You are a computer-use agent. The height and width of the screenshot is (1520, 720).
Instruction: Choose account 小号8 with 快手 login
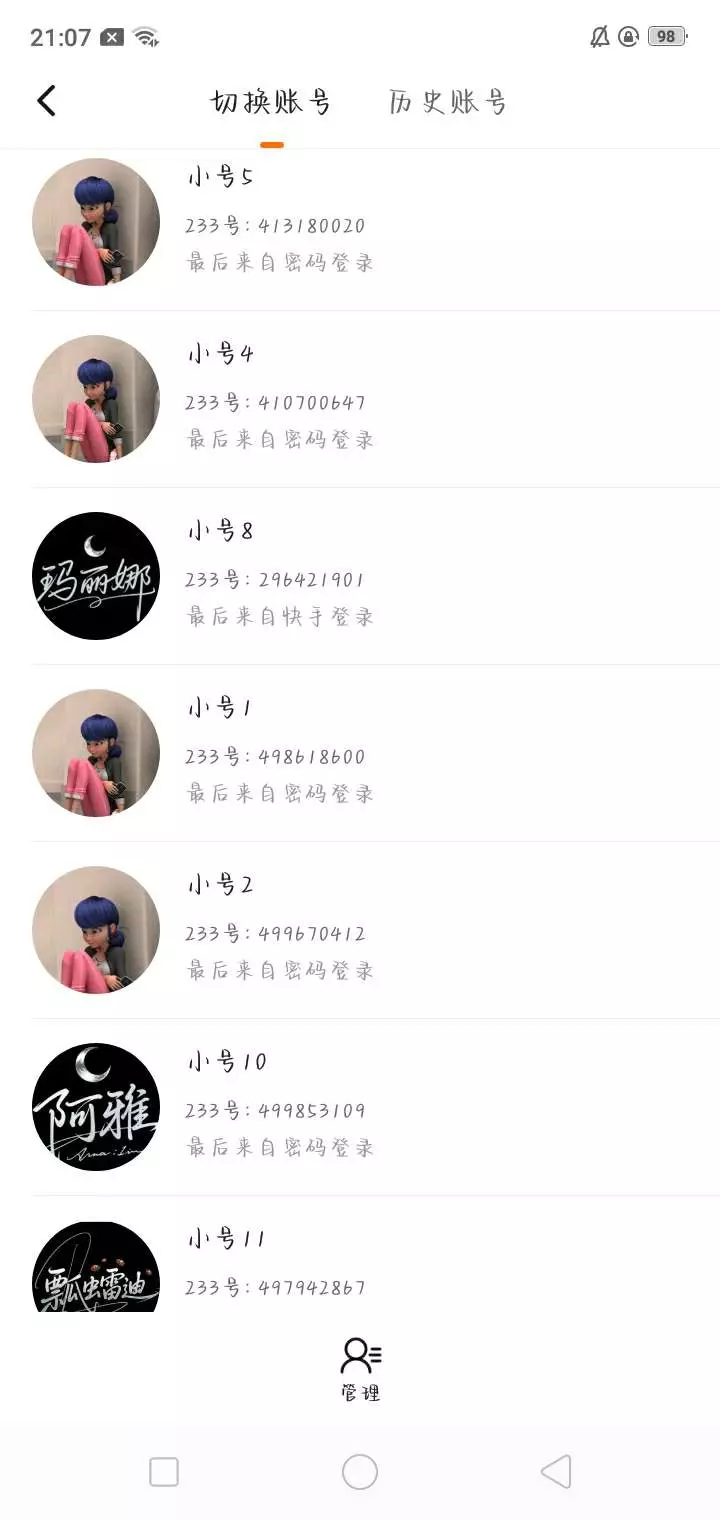[x=375, y=576]
